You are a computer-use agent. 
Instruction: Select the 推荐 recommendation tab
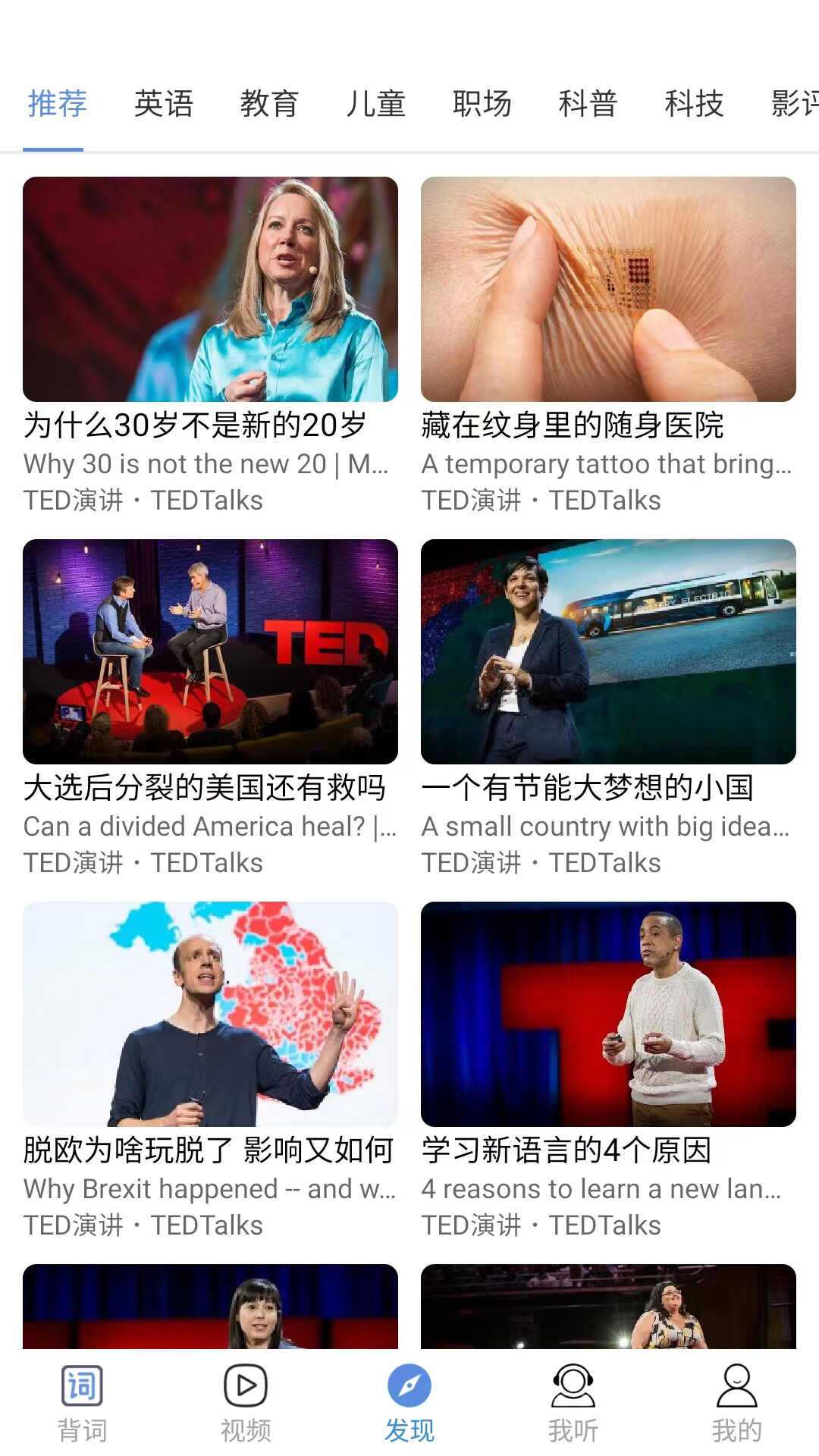click(x=57, y=103)
